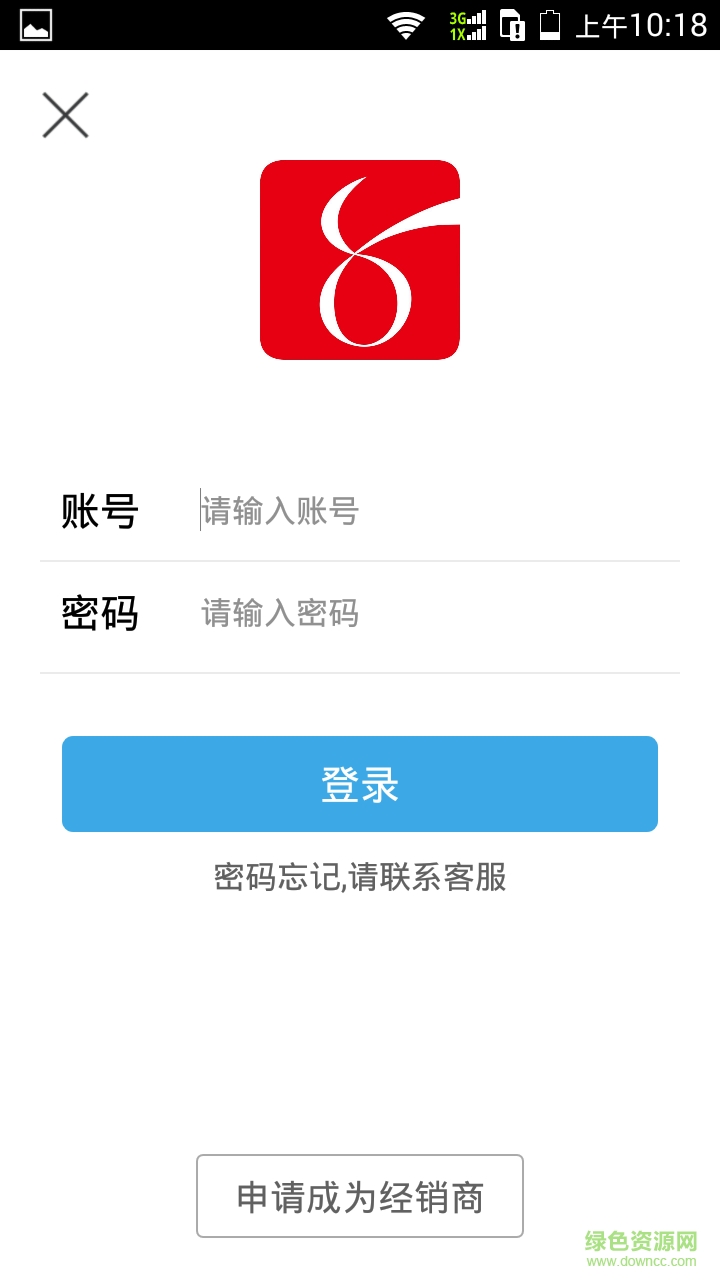Tap the 申请成为经销商 dealer application button
Viewport: 720px width, 1280px height.
coord(360,1196)
